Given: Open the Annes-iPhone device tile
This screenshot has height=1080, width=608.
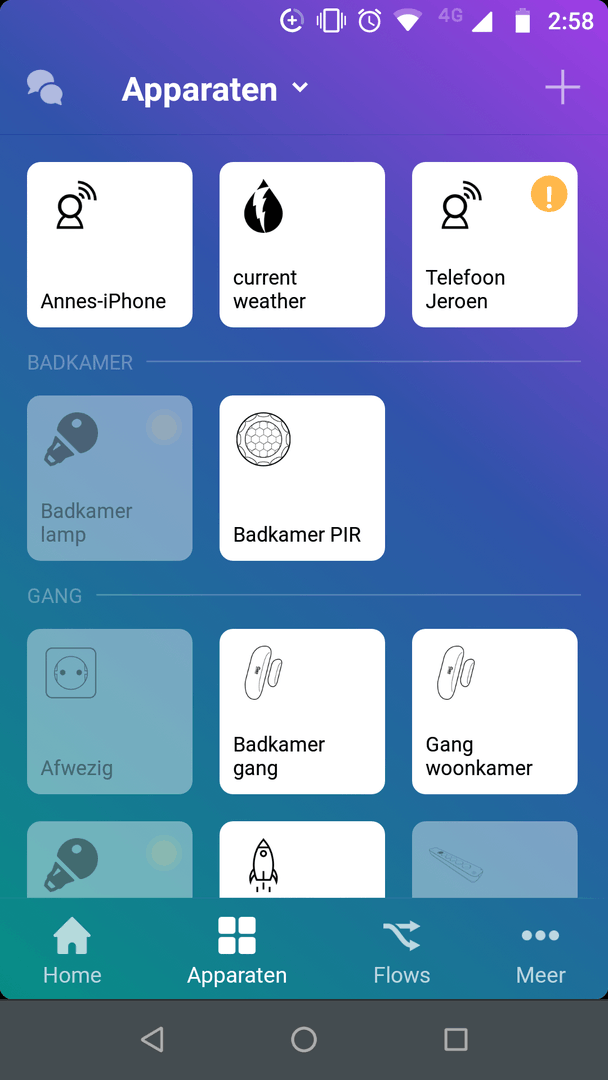Looking at the screenshot, I should point(110,245).
